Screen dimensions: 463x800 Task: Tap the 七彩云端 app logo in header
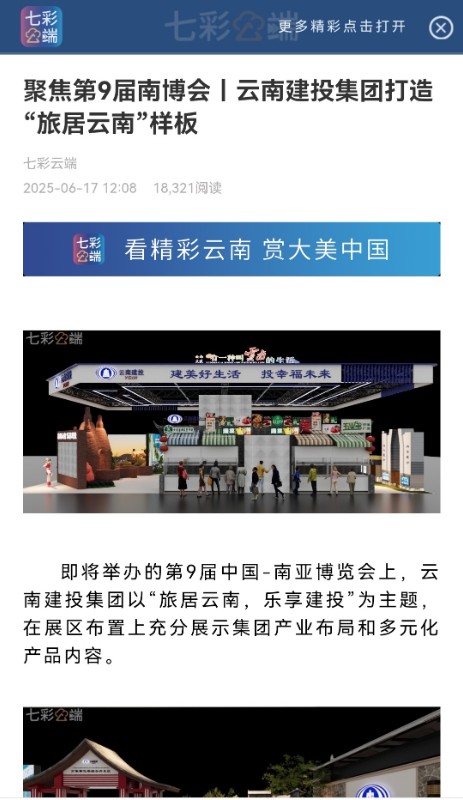41,27
